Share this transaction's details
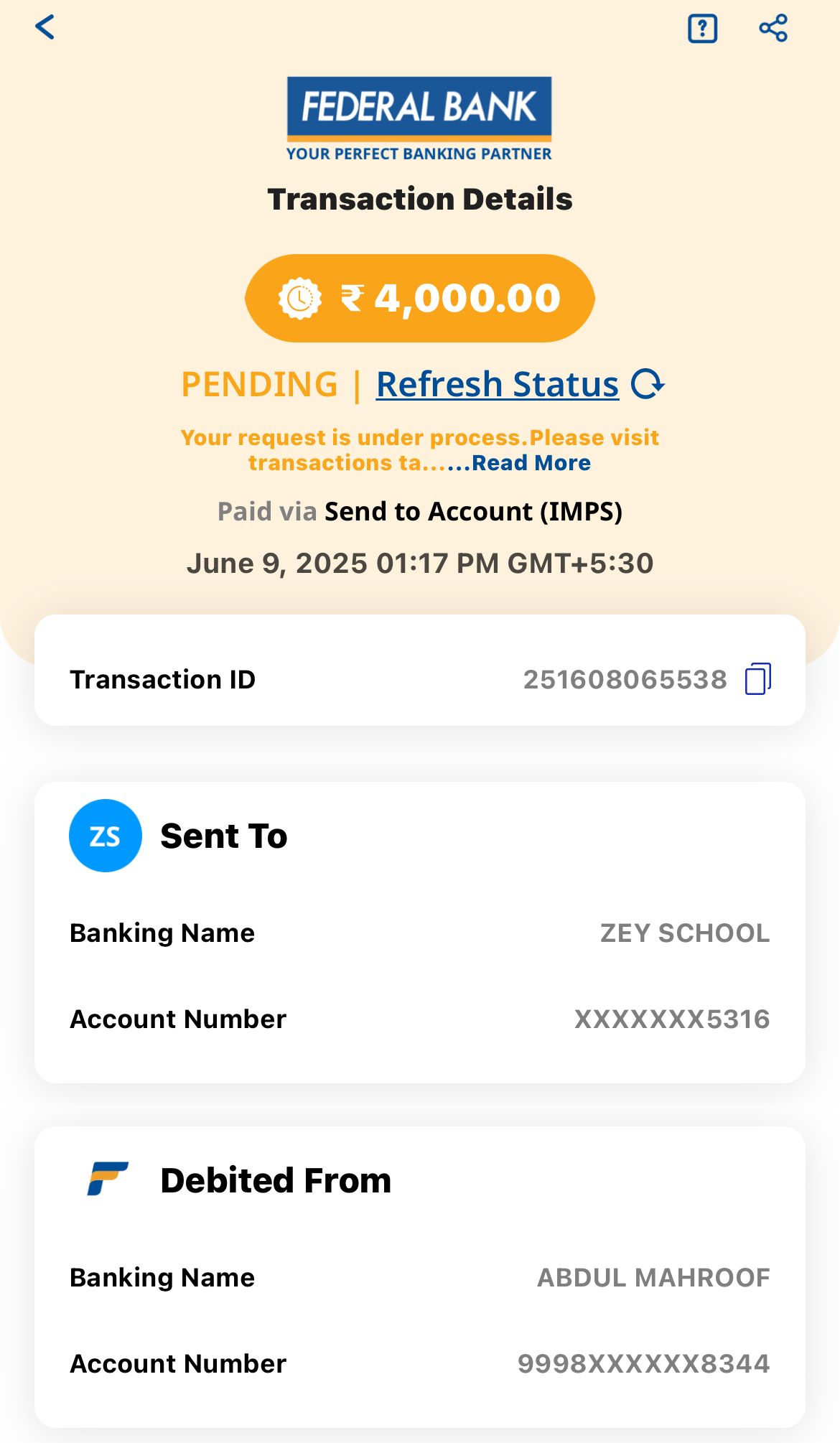This screenshot has width=840, height=1443. (773, 29)
